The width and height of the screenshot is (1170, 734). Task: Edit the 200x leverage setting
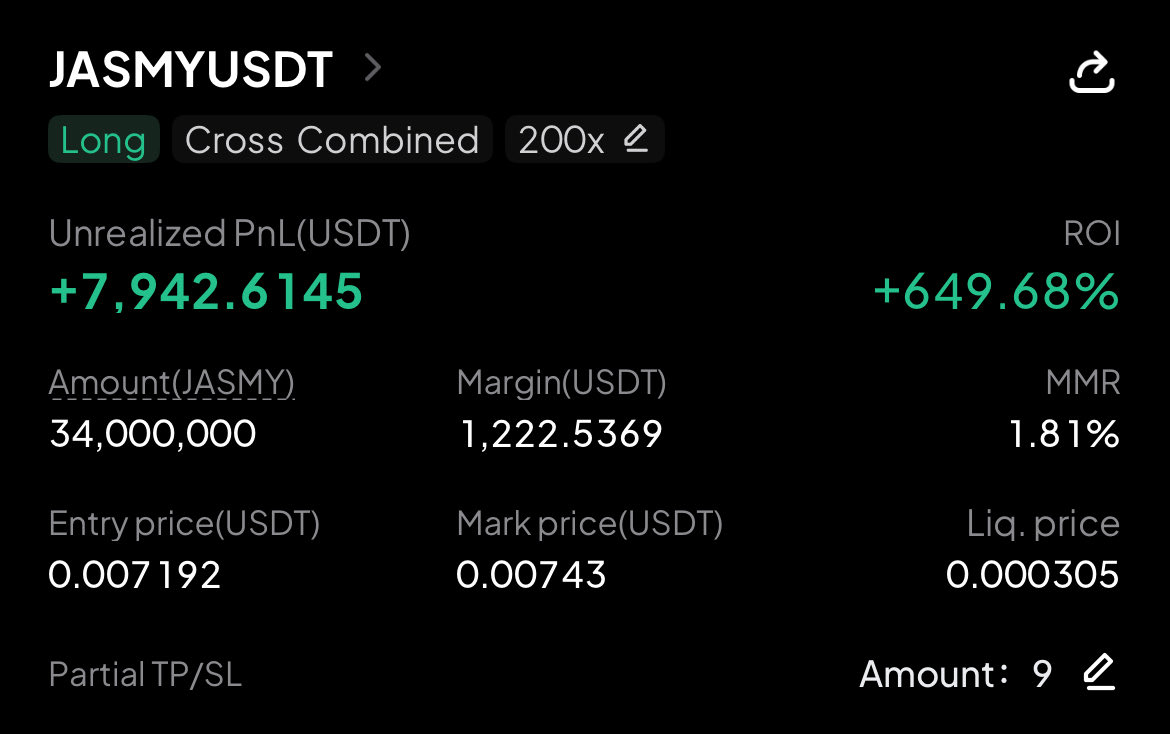636,140
